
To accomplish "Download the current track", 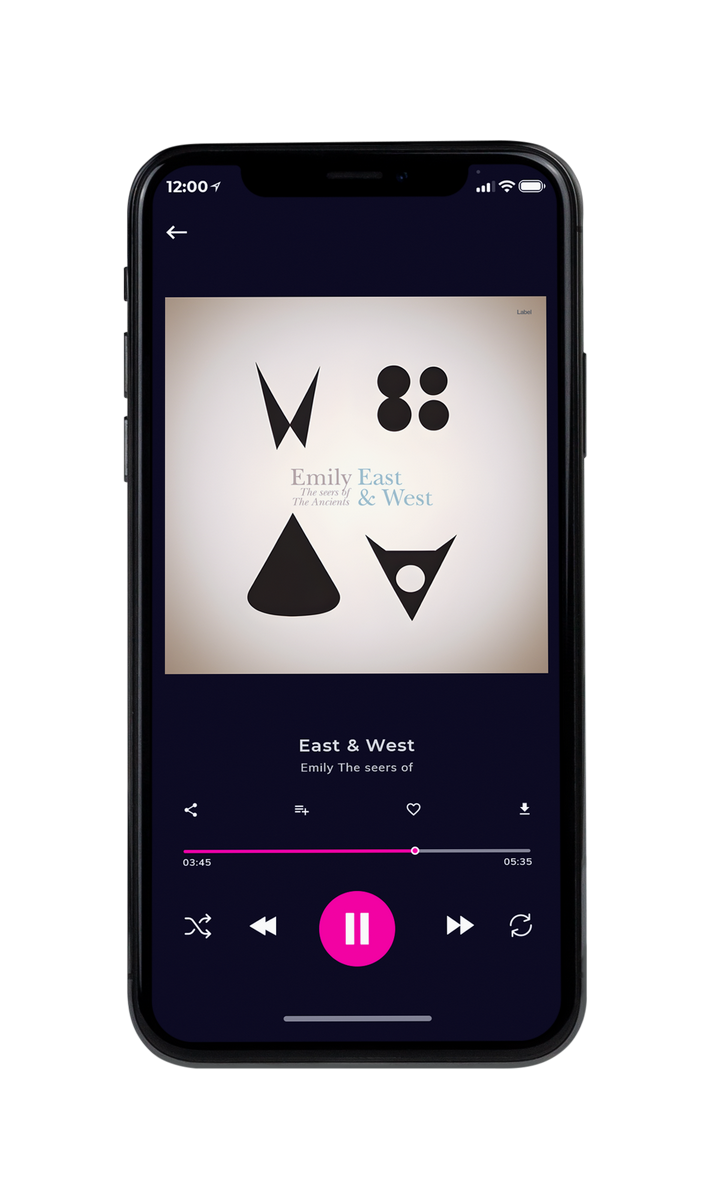I will tap(524, 809).
